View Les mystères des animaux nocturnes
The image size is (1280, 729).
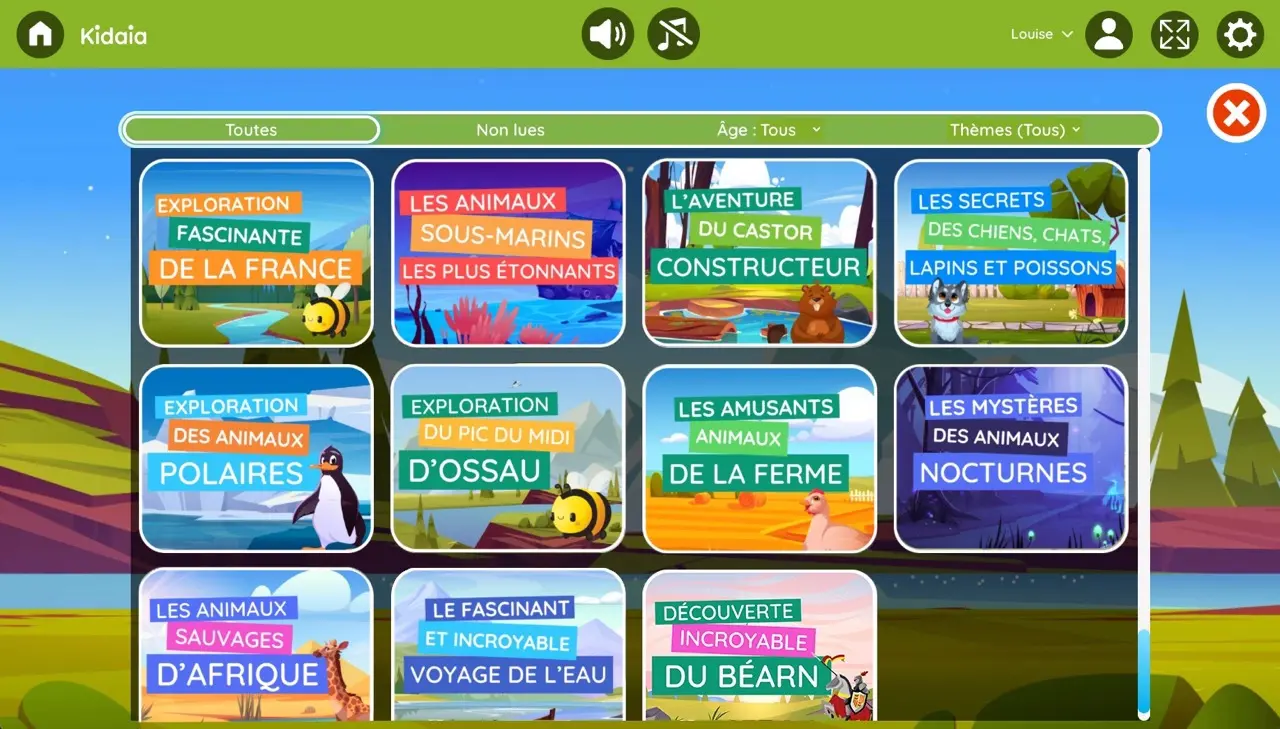(1011, 458)
